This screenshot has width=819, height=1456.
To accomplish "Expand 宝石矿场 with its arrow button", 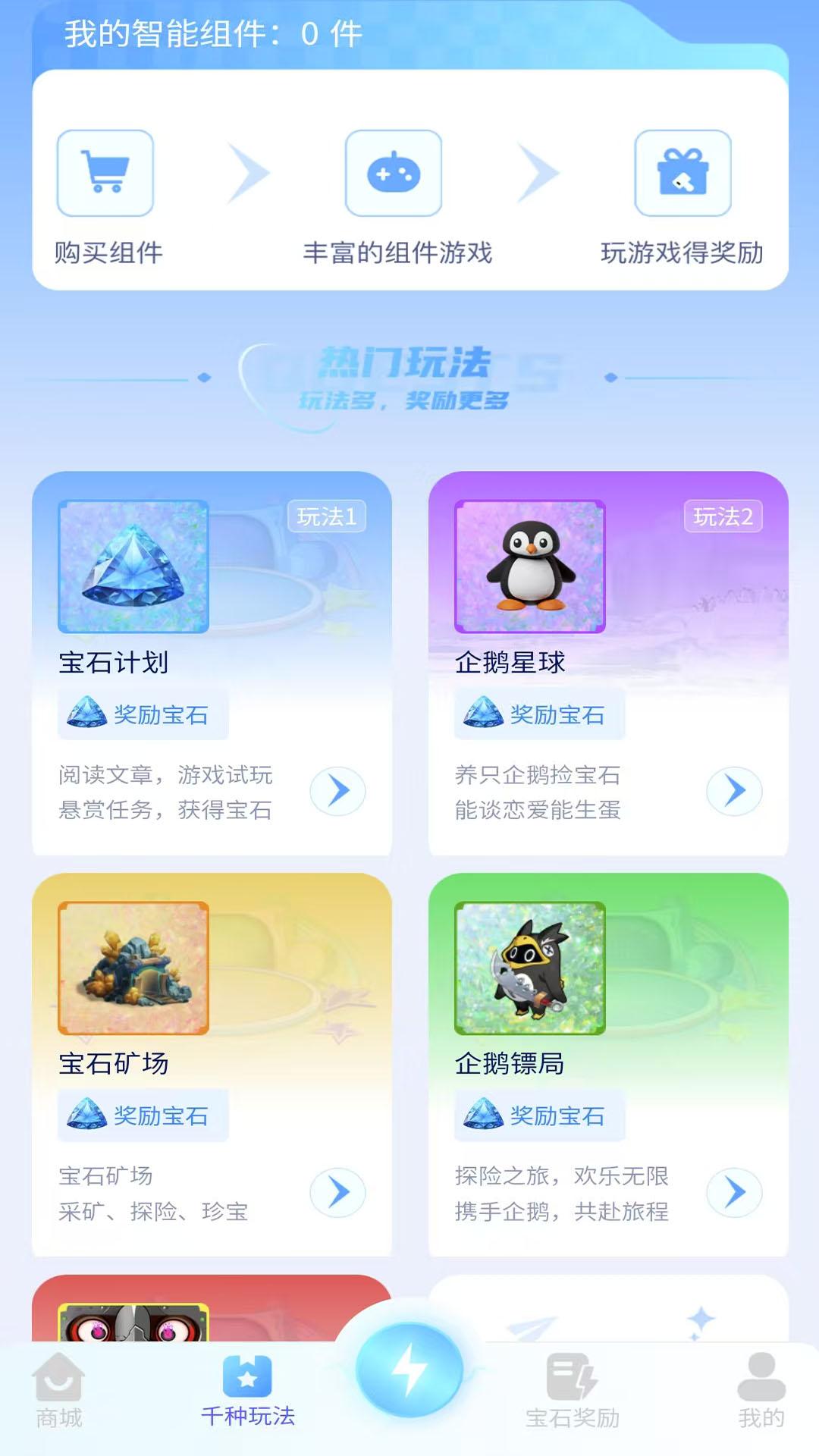I will [339, 1193].
